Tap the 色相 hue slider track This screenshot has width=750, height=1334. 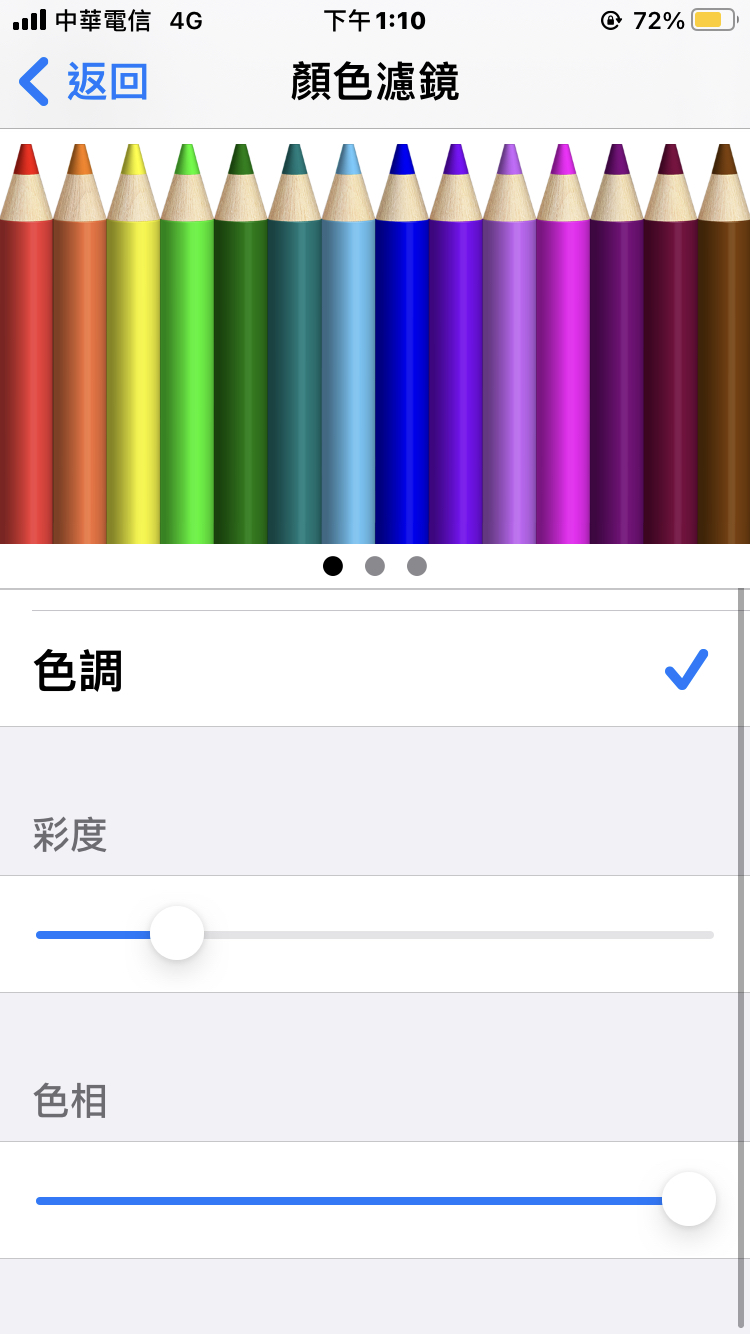click(375, 1200)
